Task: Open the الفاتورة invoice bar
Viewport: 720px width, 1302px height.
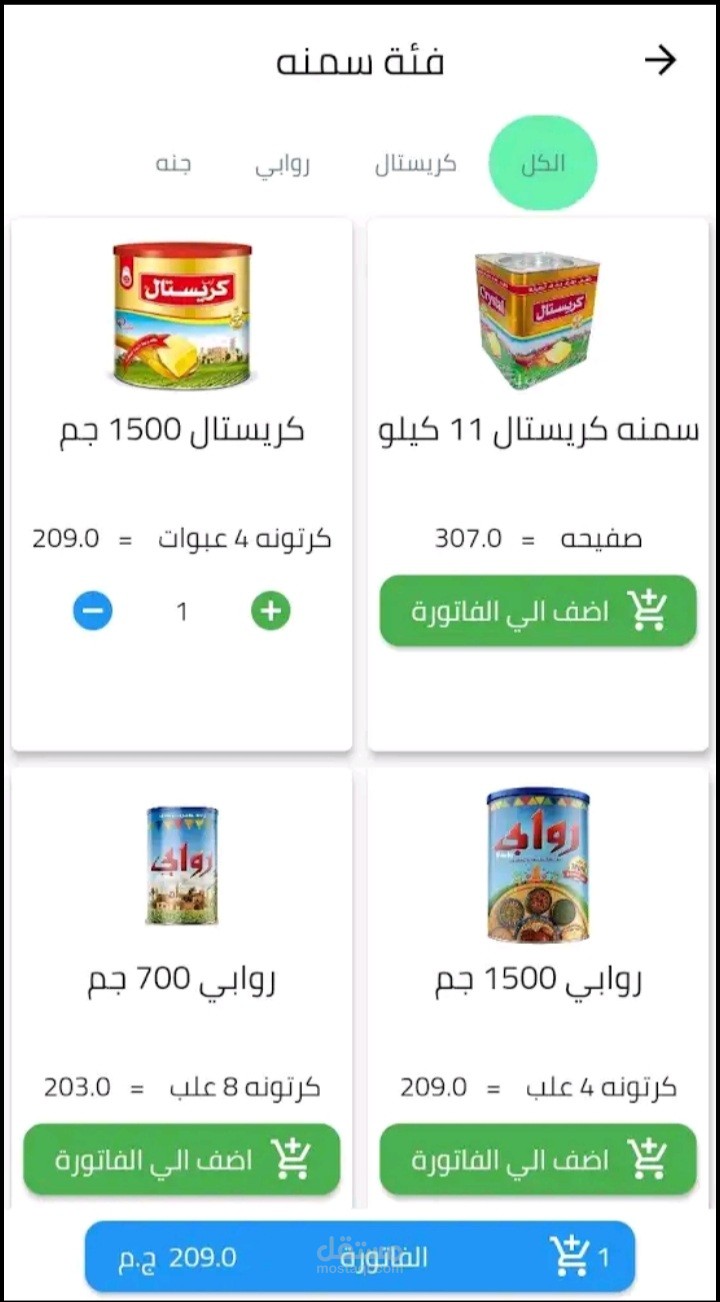Action: [360, 1256]
